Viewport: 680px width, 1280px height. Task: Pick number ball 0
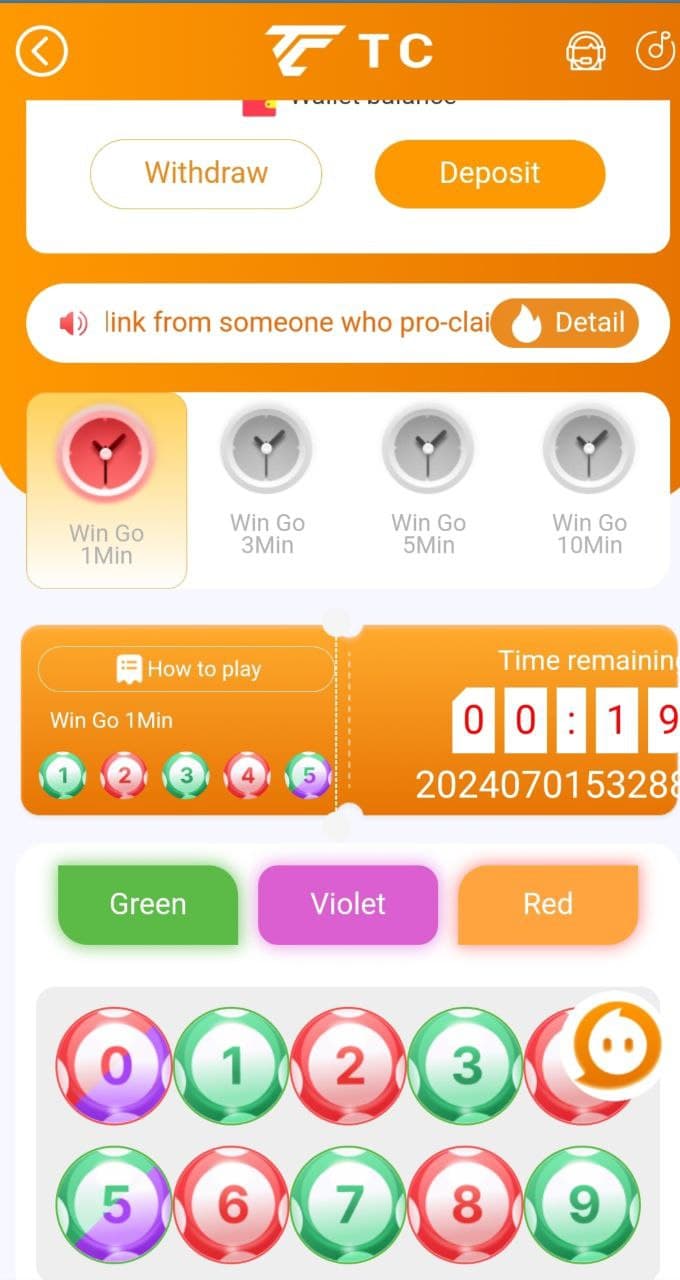114,1066
